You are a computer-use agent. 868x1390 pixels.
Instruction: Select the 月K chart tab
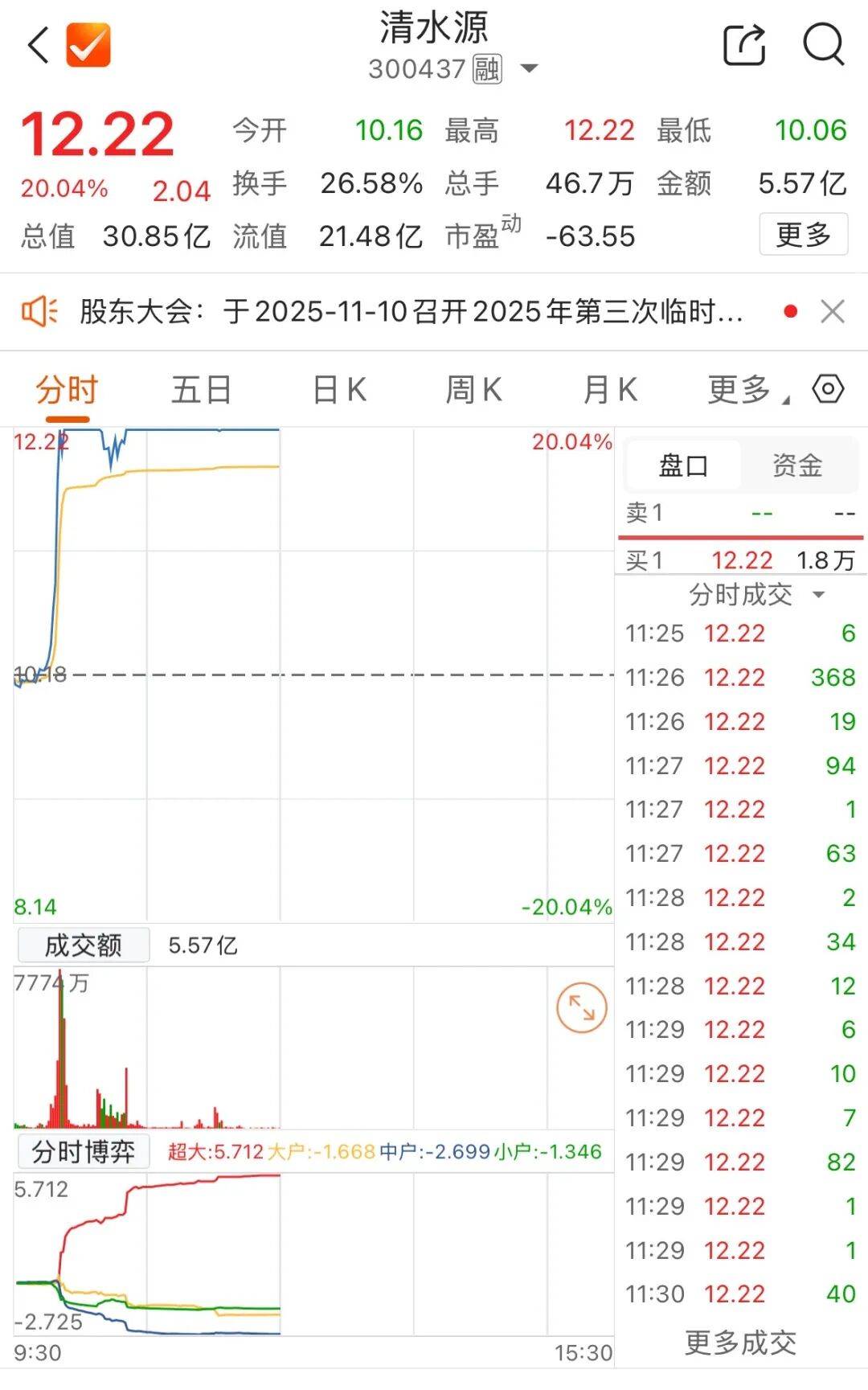click(610, 391)
